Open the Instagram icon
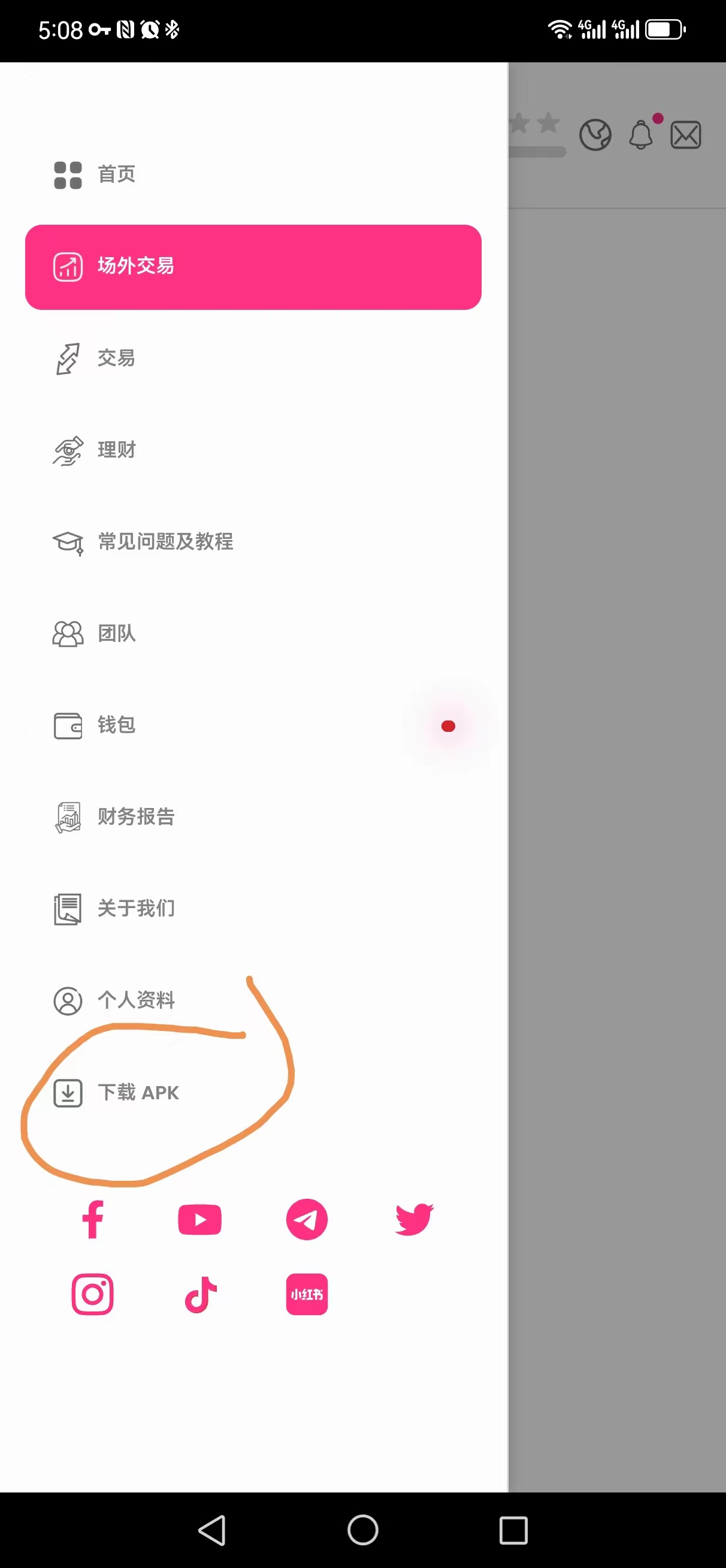Image resolution: width=726 pixels, height=1568 pixels. tap(92, 1294)
